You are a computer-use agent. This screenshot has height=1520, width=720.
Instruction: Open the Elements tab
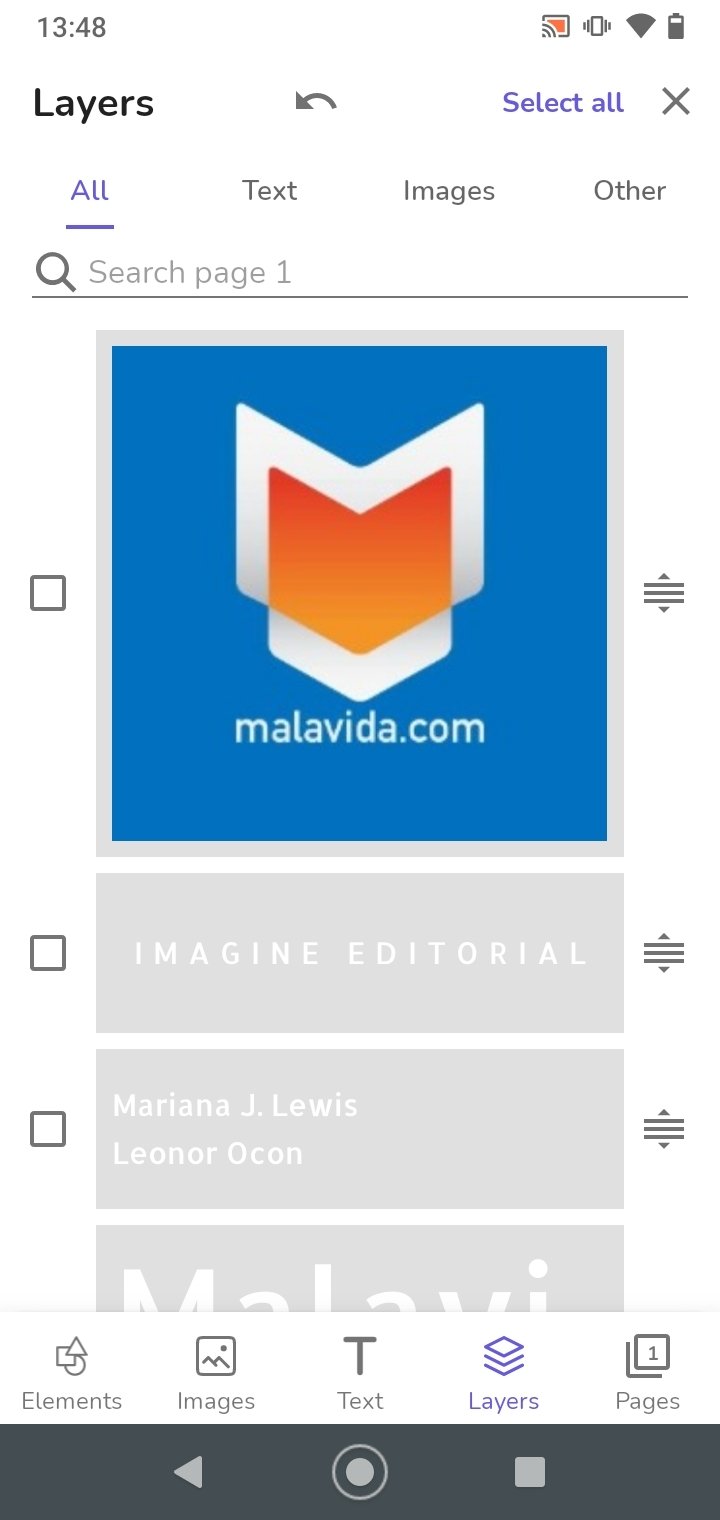pos(72,1372)
